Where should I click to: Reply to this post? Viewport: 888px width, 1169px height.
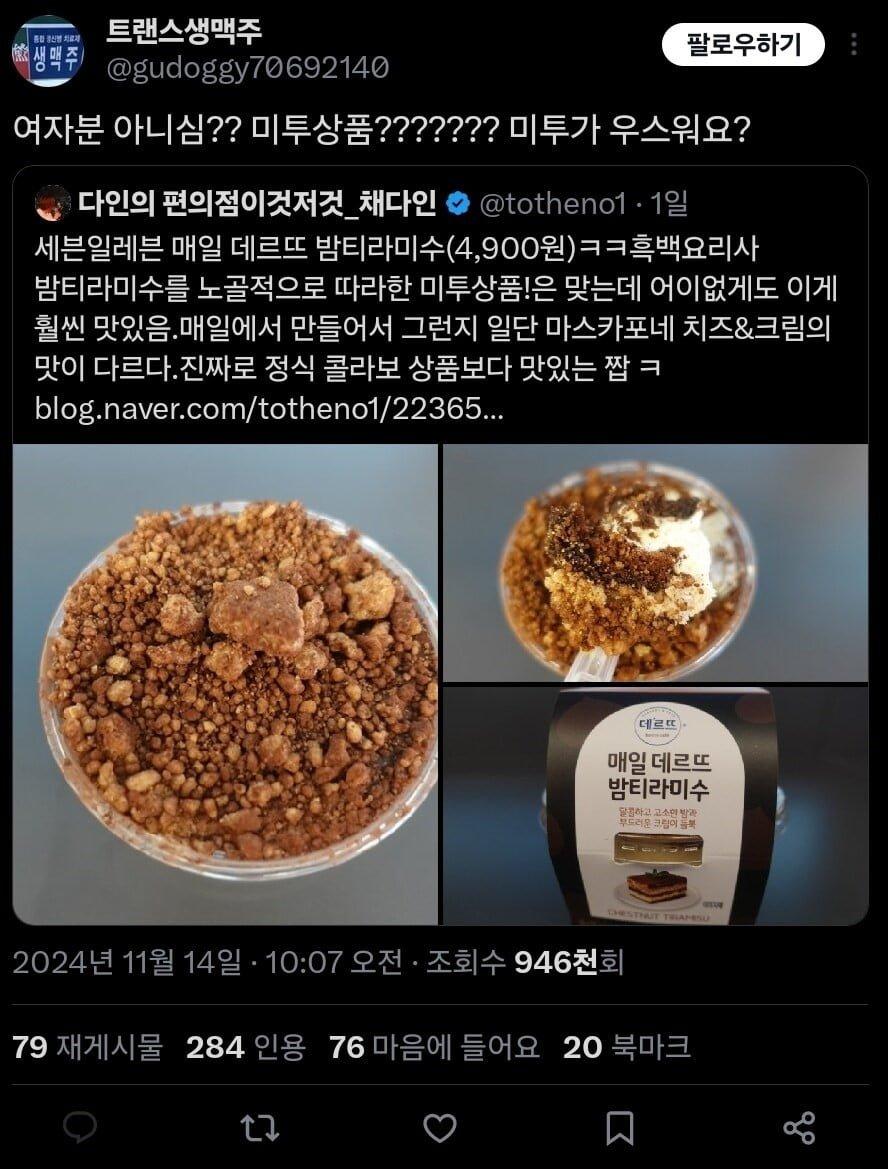click(x=80, y=1127)
